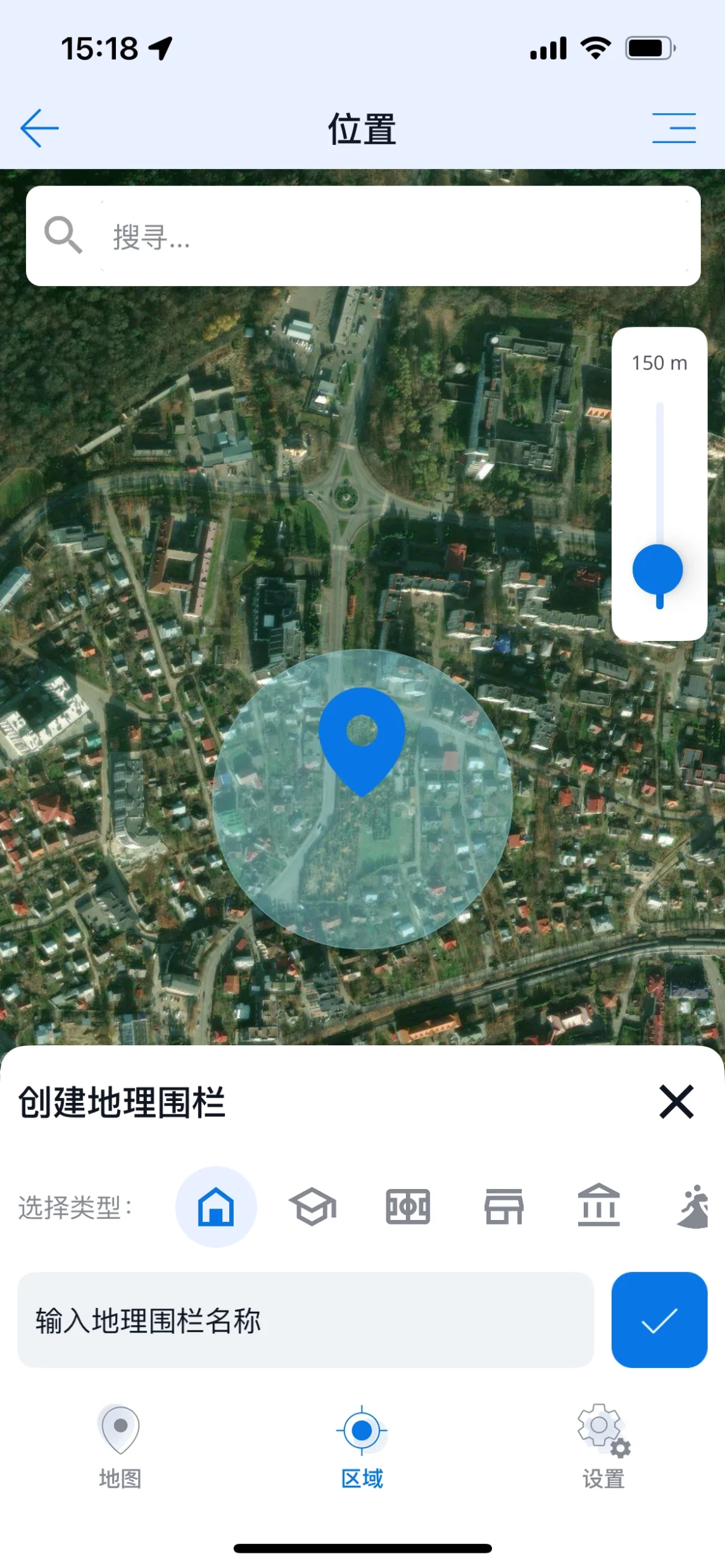Pick the dancing figure geofence type

point(694,1207)
